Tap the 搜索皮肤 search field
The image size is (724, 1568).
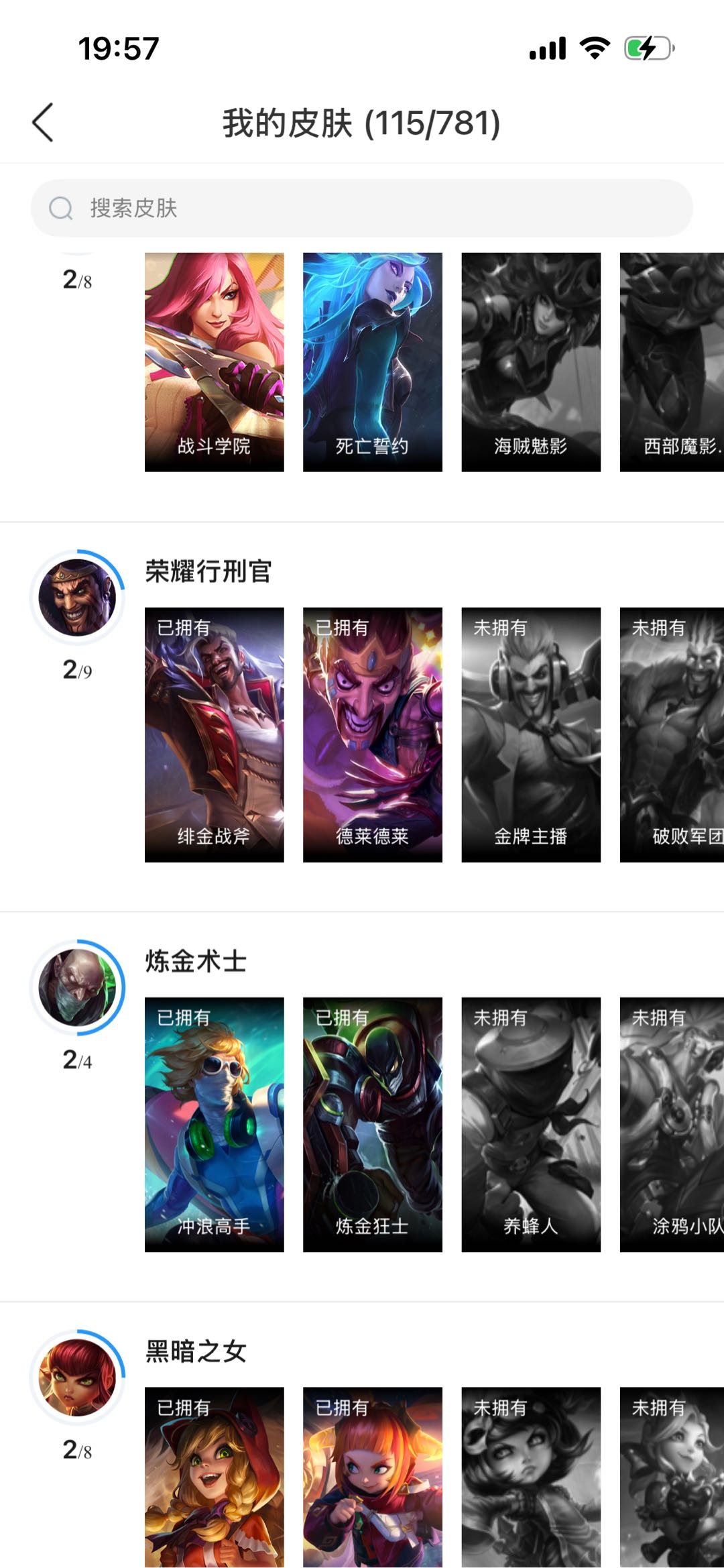362,208
